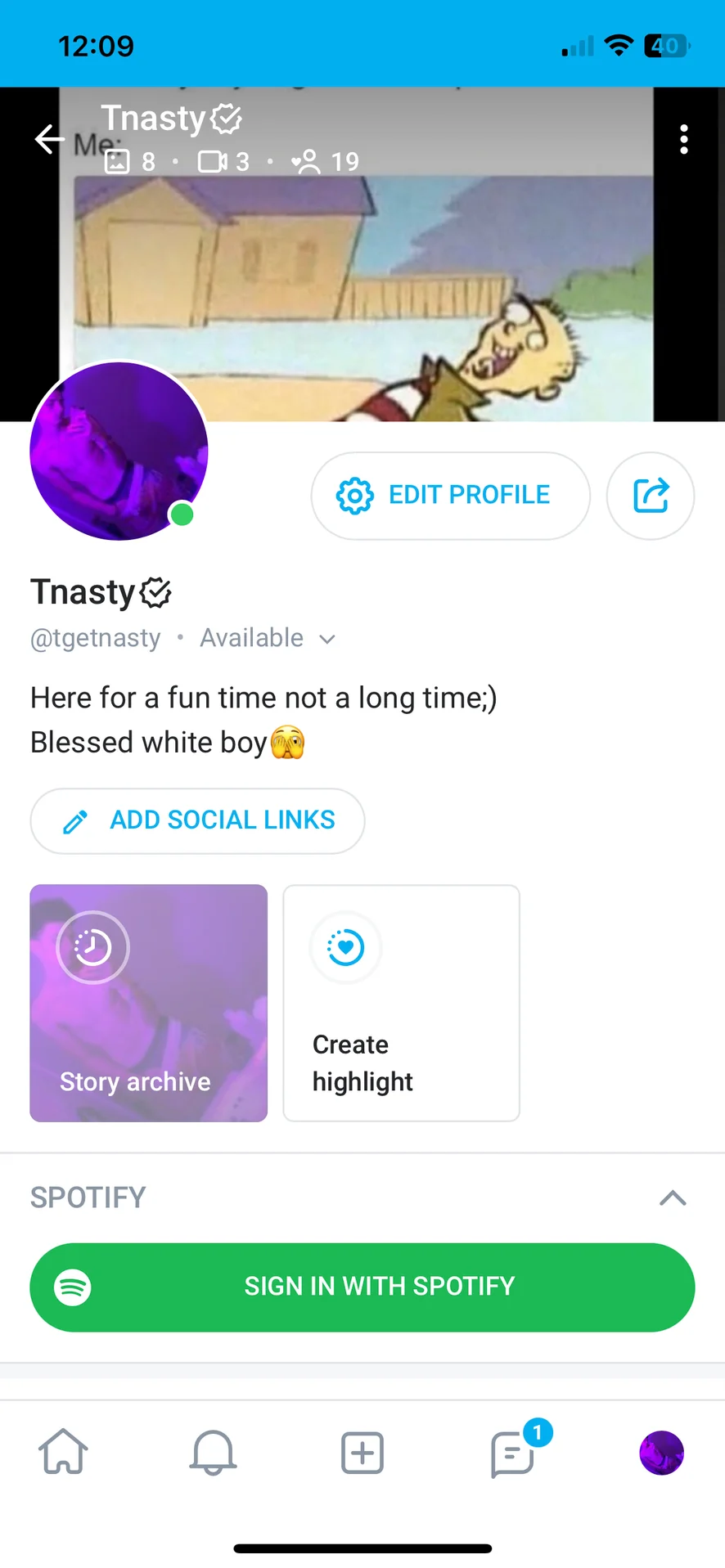Viewport: 725px width, 1568px height.
Task: Tap Add Social Links
Action: click(x=197, y=820)
